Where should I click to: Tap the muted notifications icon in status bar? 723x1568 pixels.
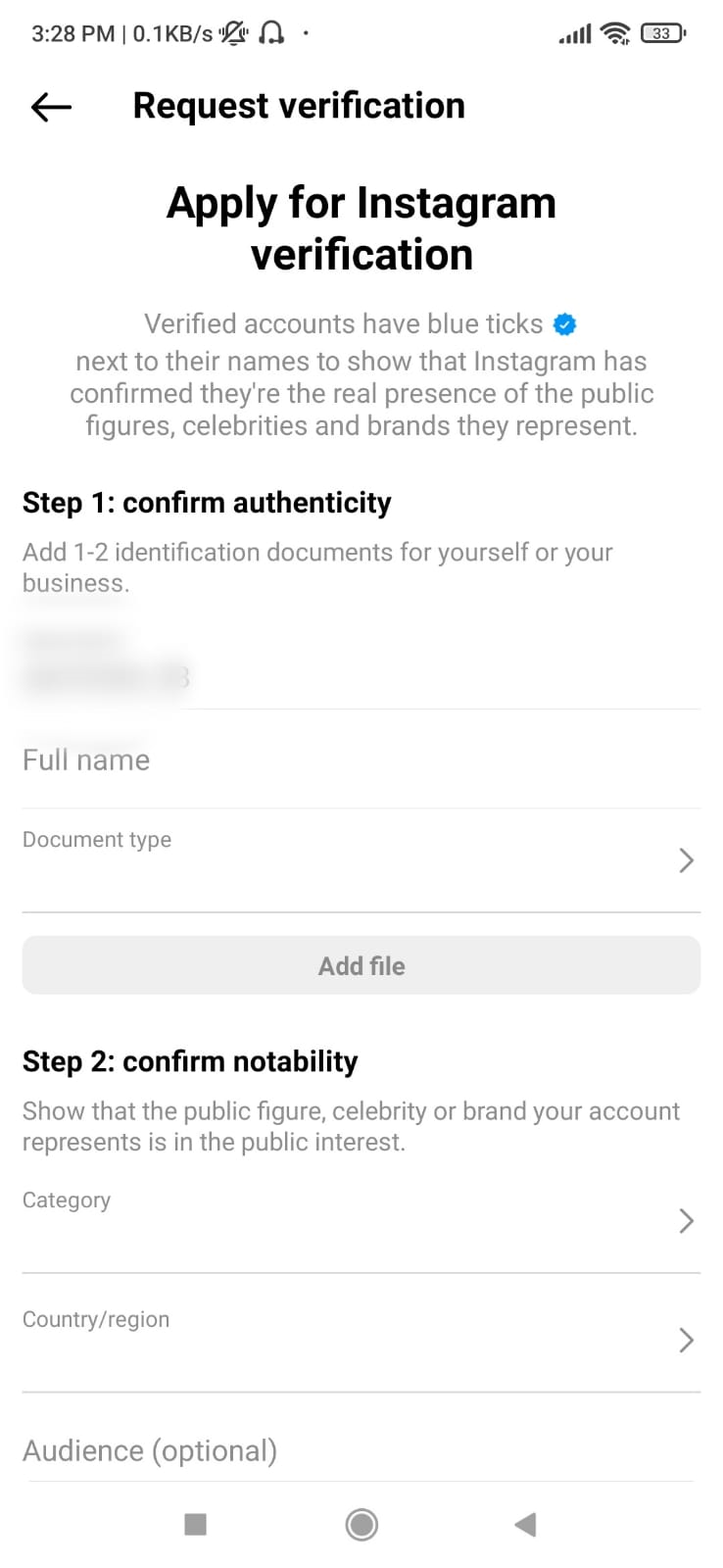tap(233, 32)
